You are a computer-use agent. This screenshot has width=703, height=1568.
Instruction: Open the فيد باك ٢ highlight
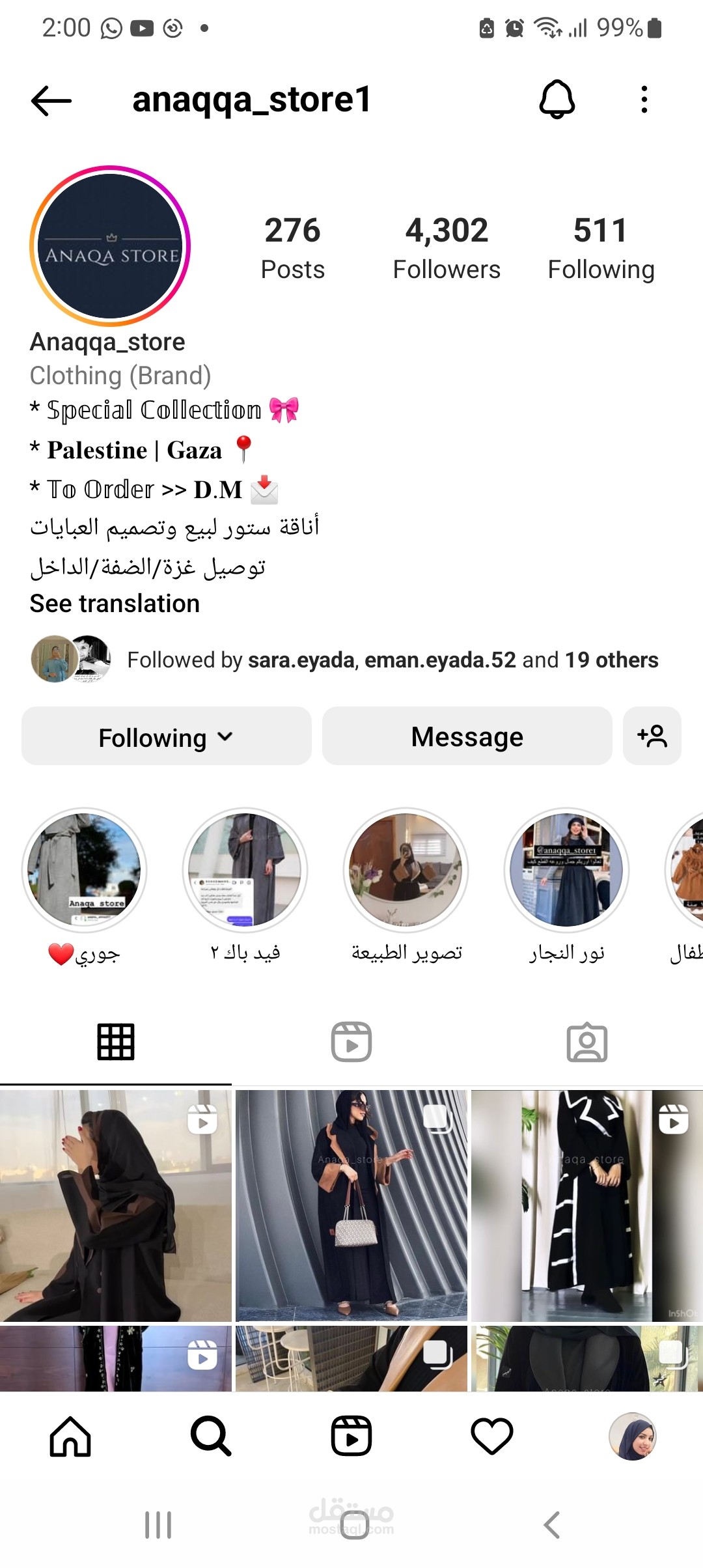click(245, 871)
